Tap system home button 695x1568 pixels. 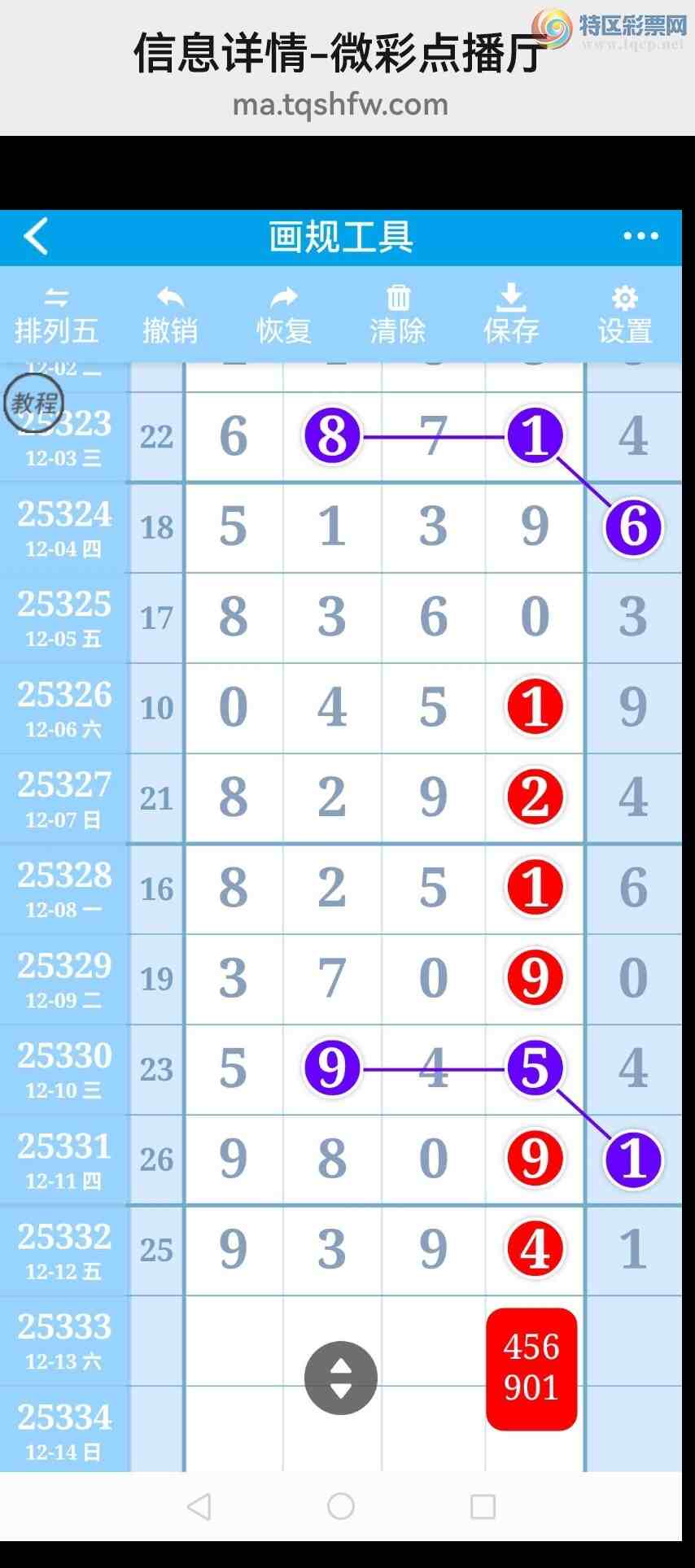click(x=341, y=1506)
